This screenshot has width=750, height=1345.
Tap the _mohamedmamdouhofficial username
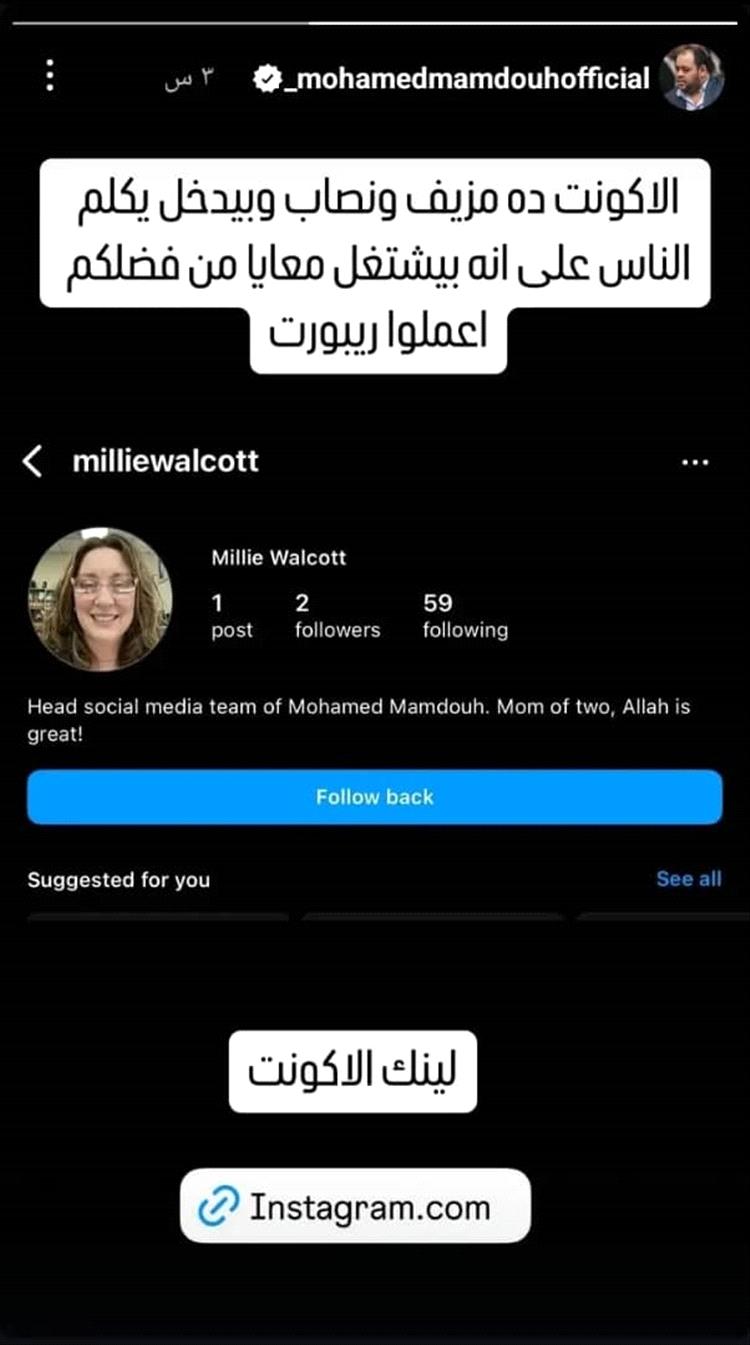[x=466, y=78]
